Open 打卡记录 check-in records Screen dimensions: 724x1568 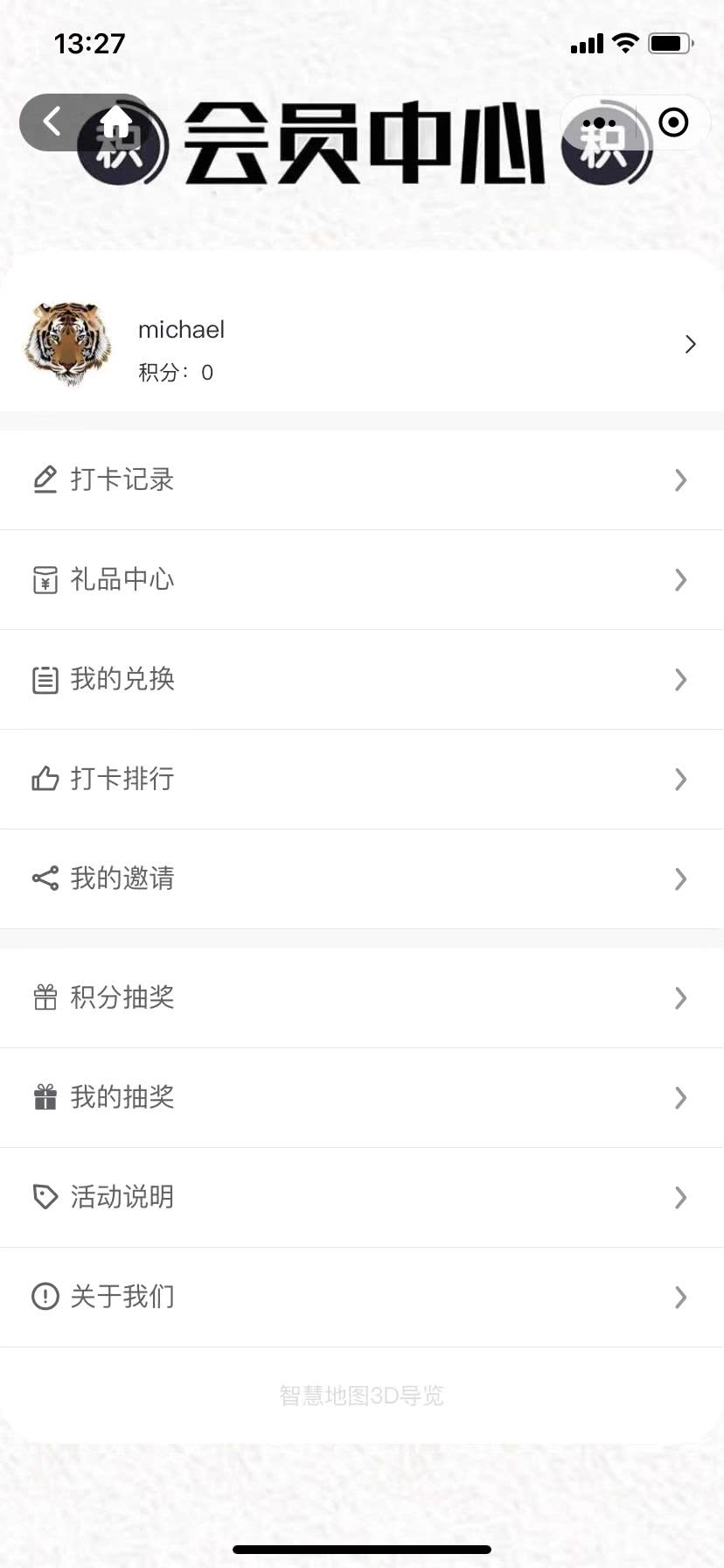[x=362, y=479]
